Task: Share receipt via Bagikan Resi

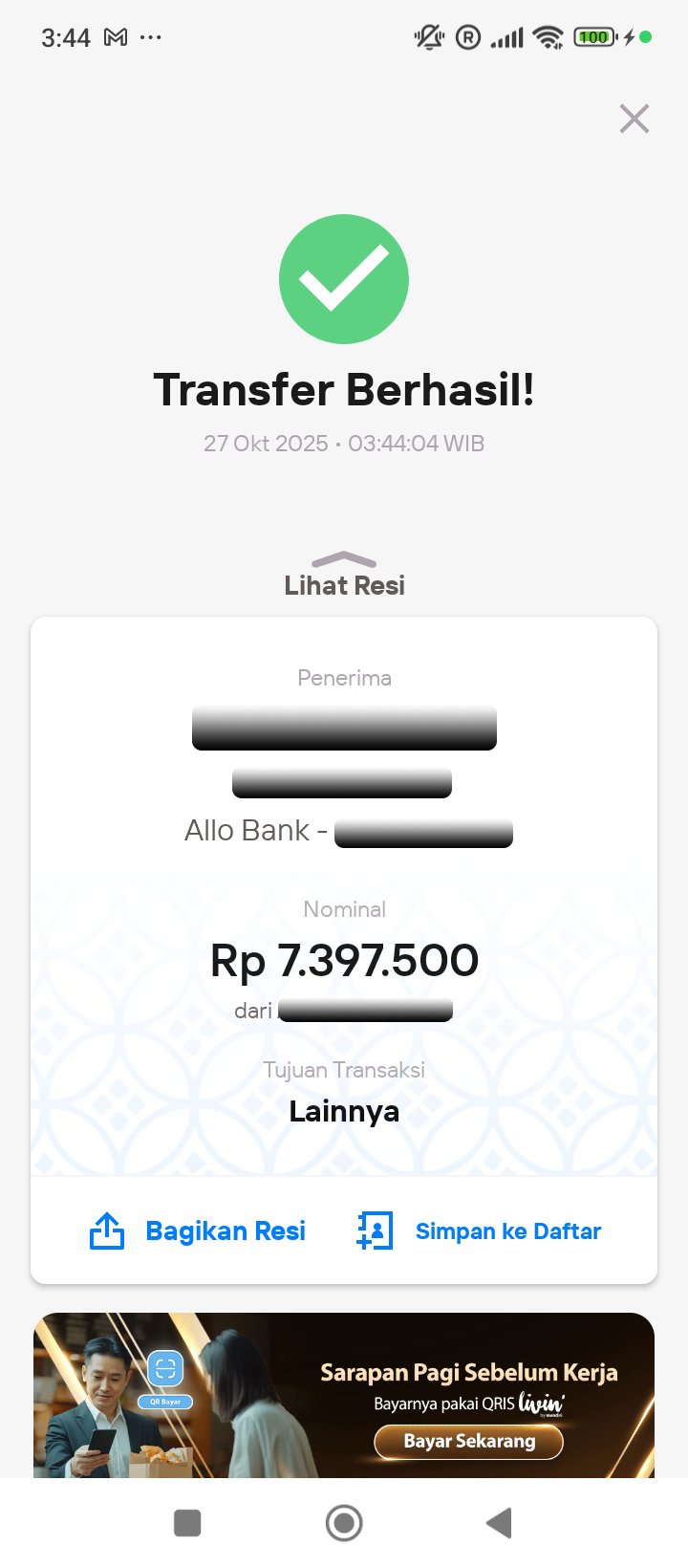Action: 199,1231
